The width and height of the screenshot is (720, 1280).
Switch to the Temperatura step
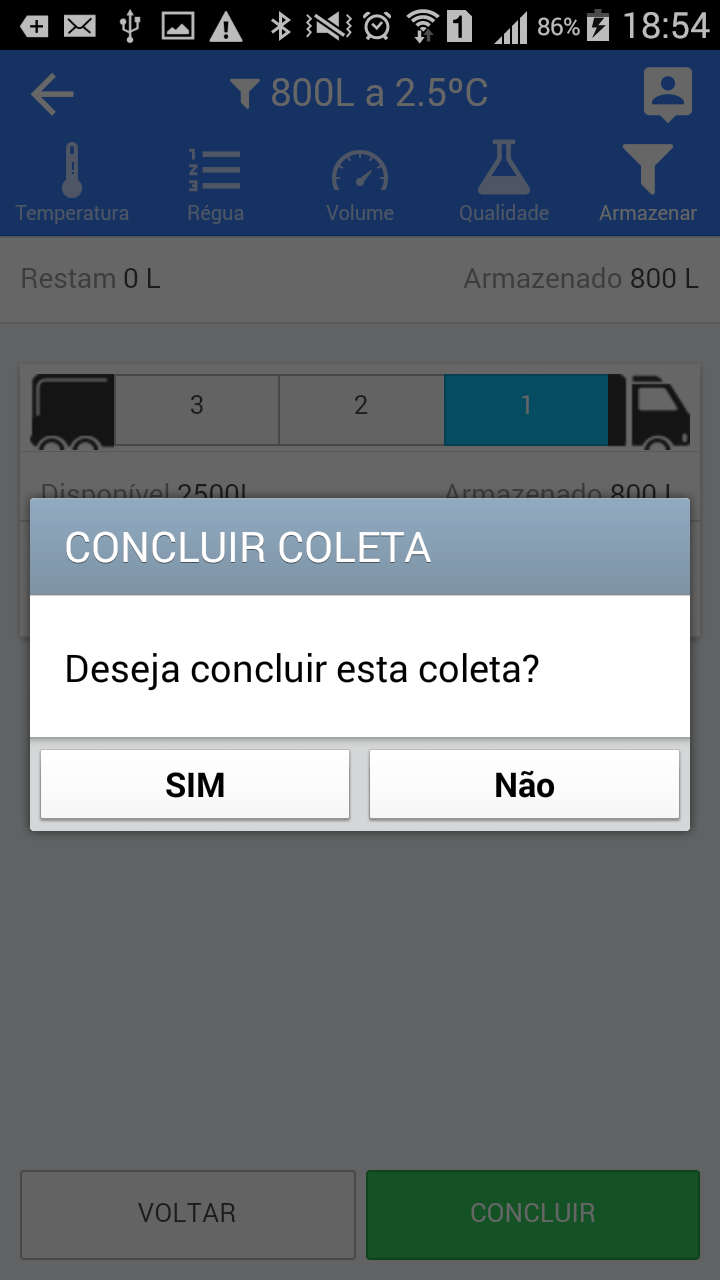[x=72, y=183]
